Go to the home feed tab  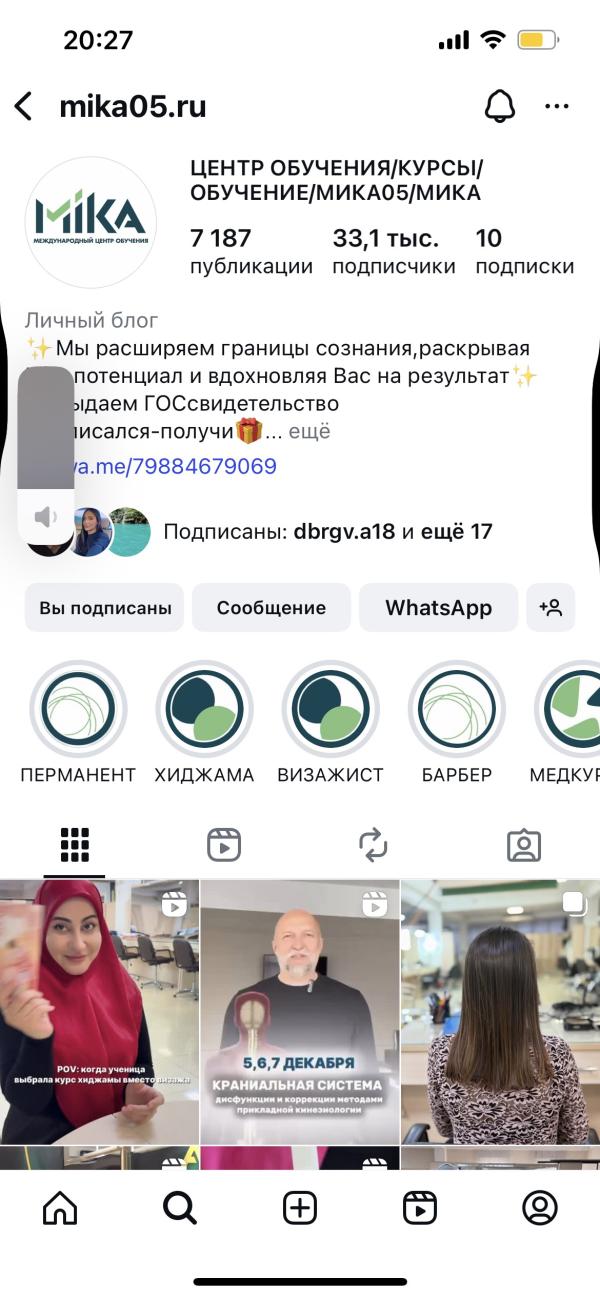(x=60, y=1208)
